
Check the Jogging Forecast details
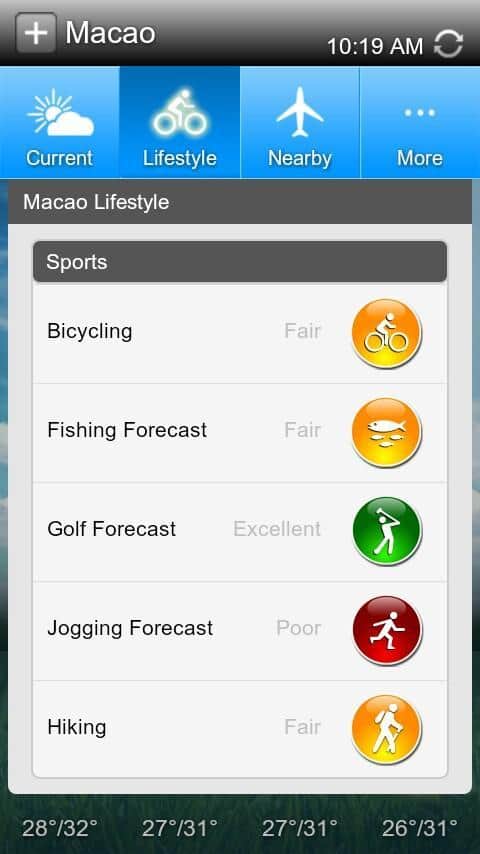240,631
